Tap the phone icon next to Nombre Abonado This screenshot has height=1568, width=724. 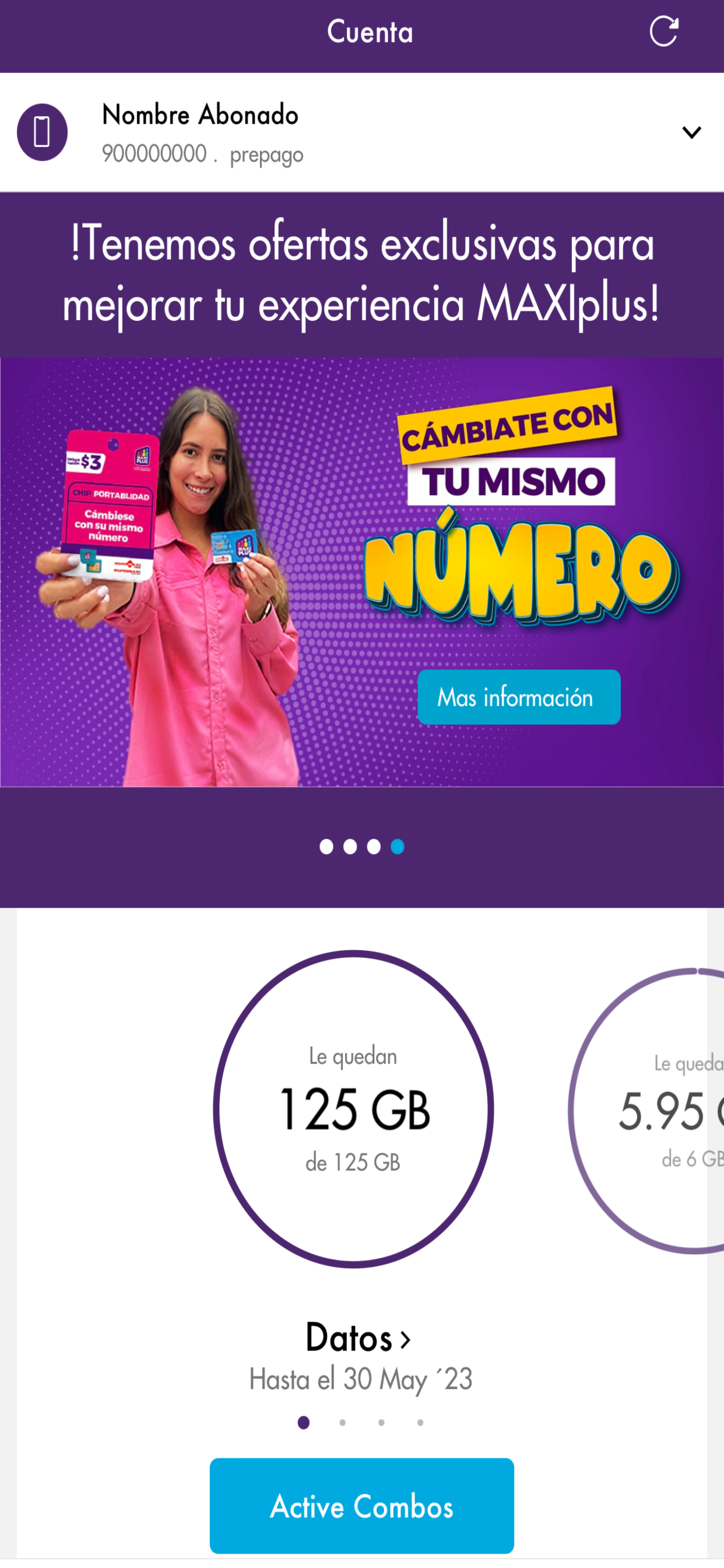pos(41,132)
